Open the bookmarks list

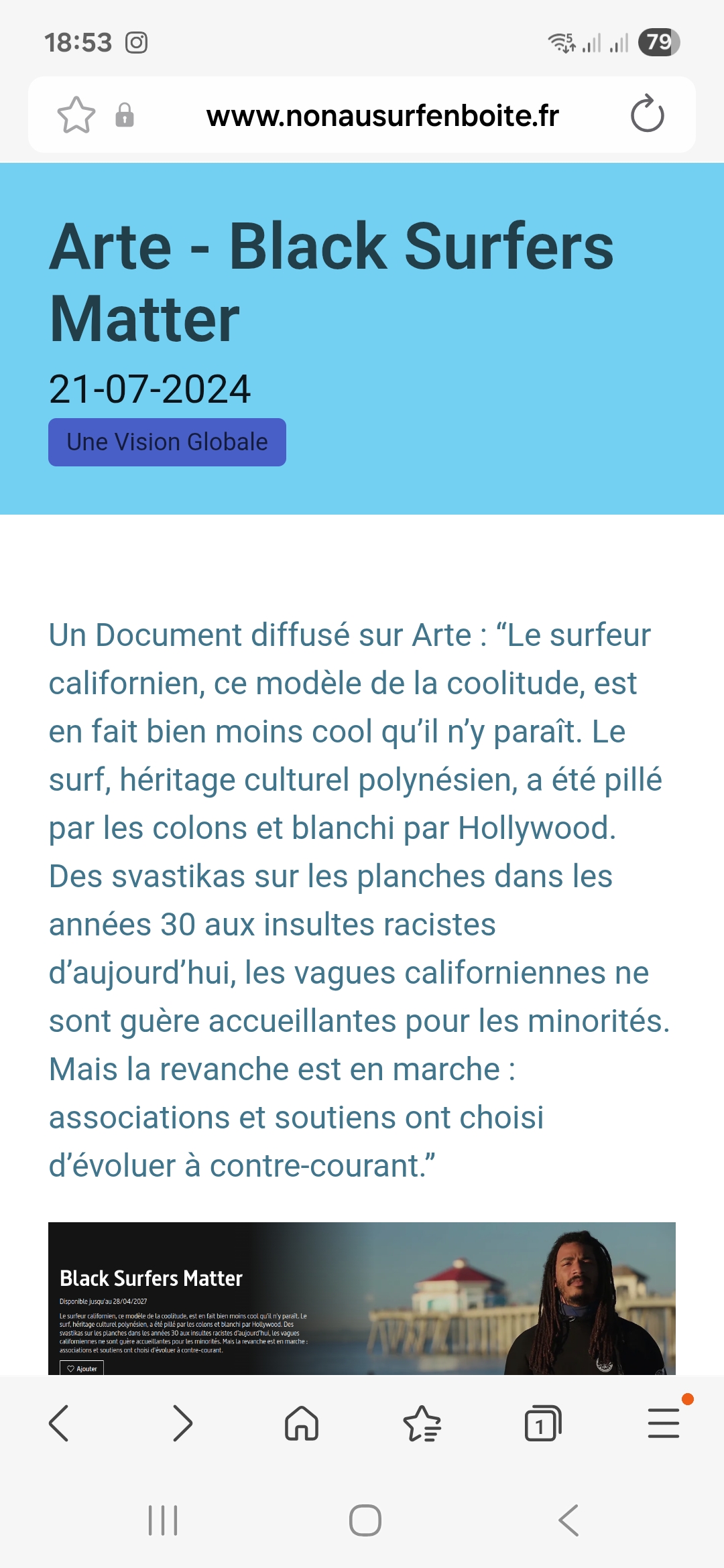[x=422, y=1423]
